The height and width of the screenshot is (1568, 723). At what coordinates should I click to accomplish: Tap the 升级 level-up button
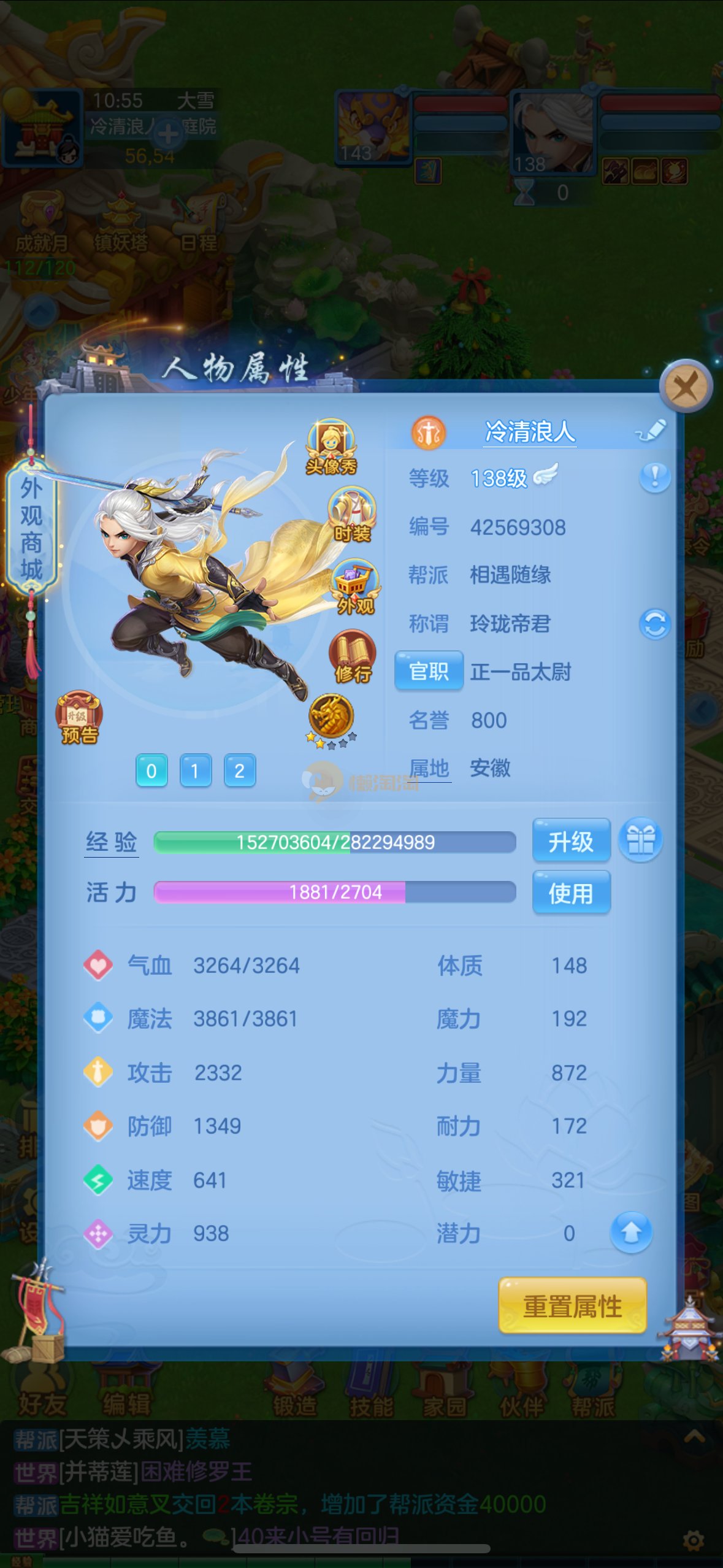click(571, 841)
